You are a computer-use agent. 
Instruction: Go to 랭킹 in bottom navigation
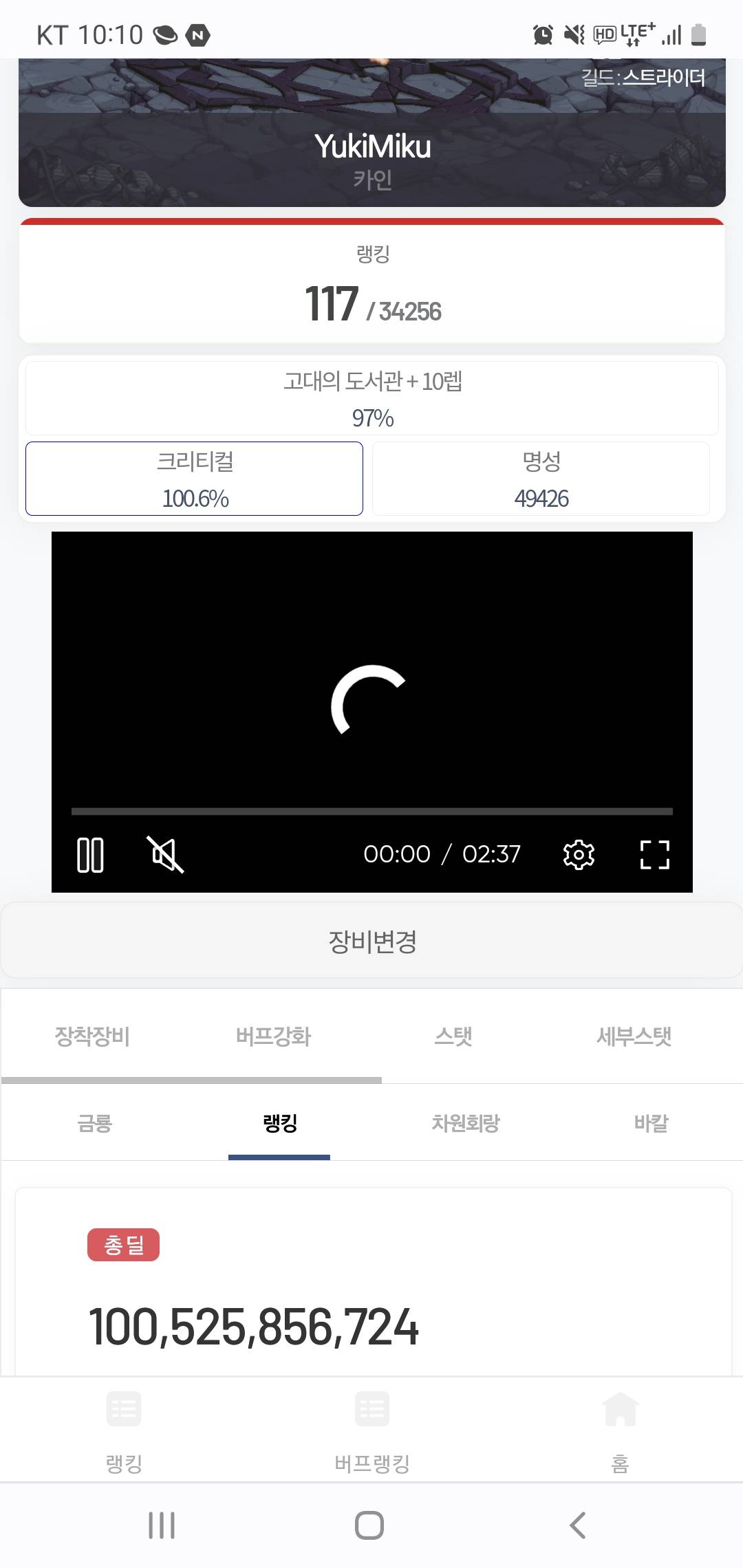[x=124, y=1431]
